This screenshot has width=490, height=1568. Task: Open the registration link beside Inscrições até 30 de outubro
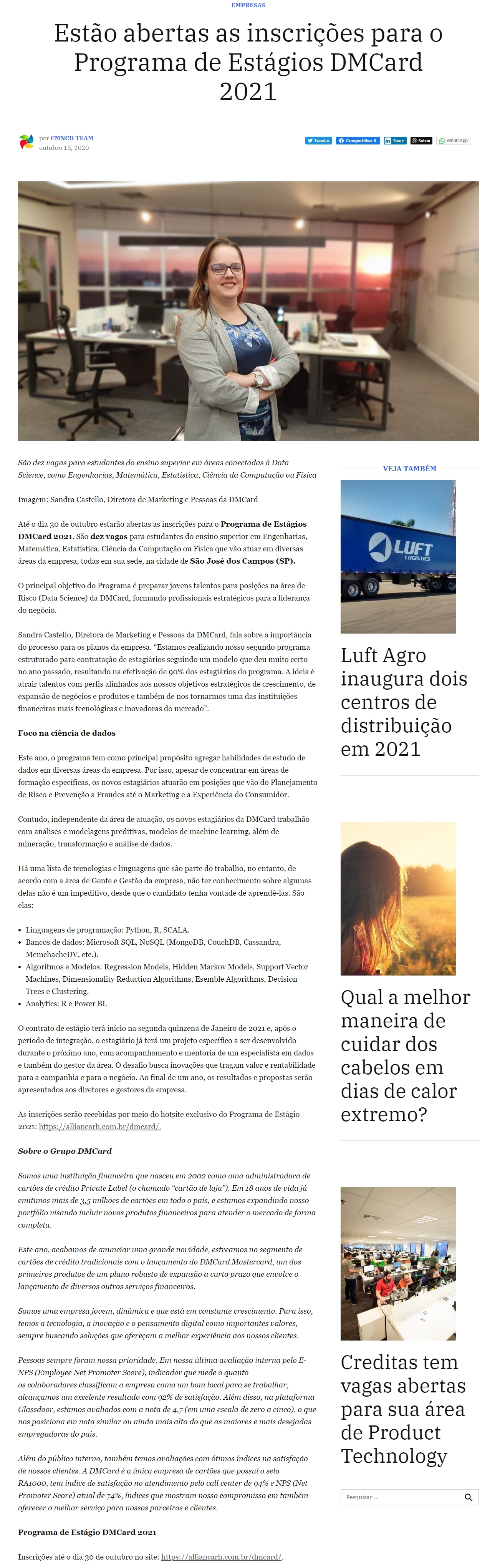(221, 1556)
